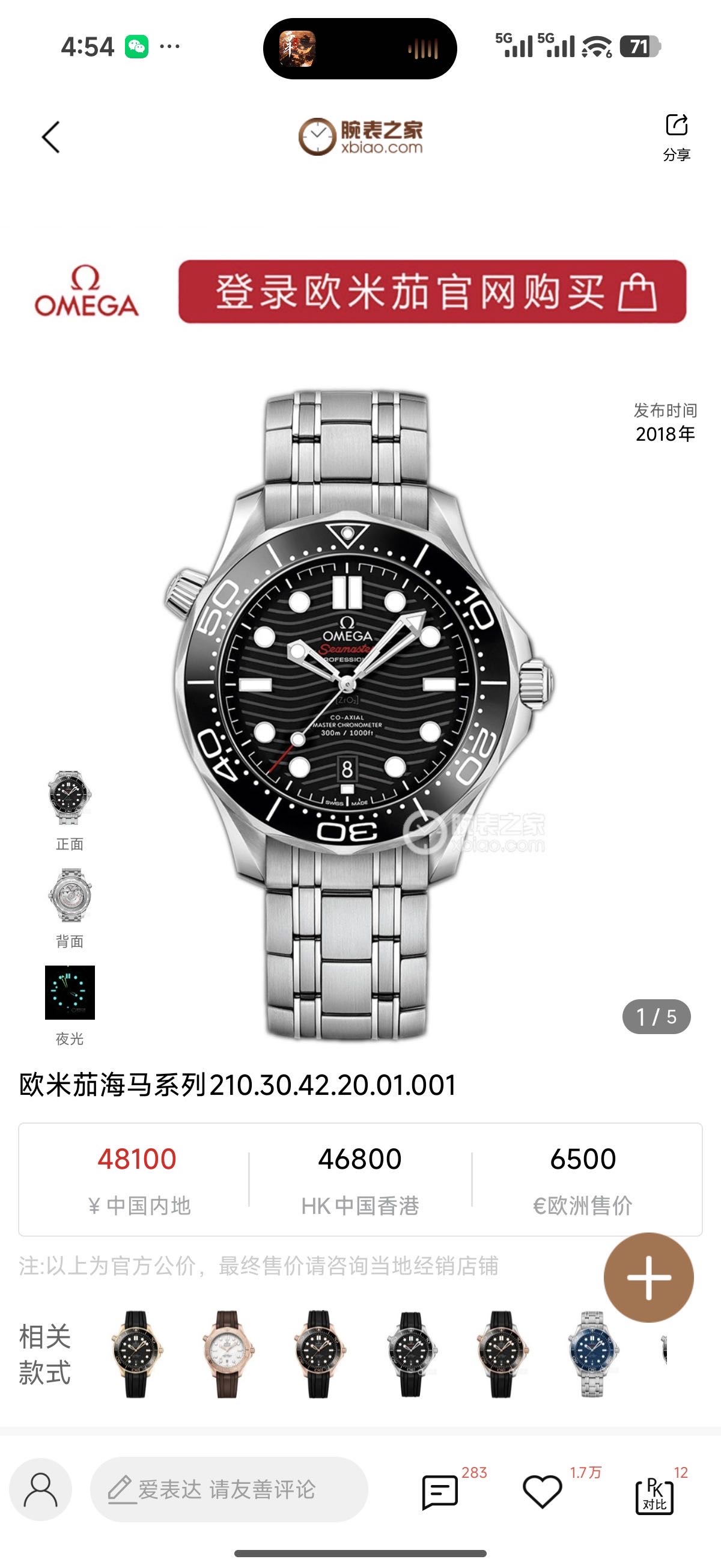Open the first related gold black-strap watch
The height and width of the screenshot is (1568, 721).
(x=136, y=1355)
